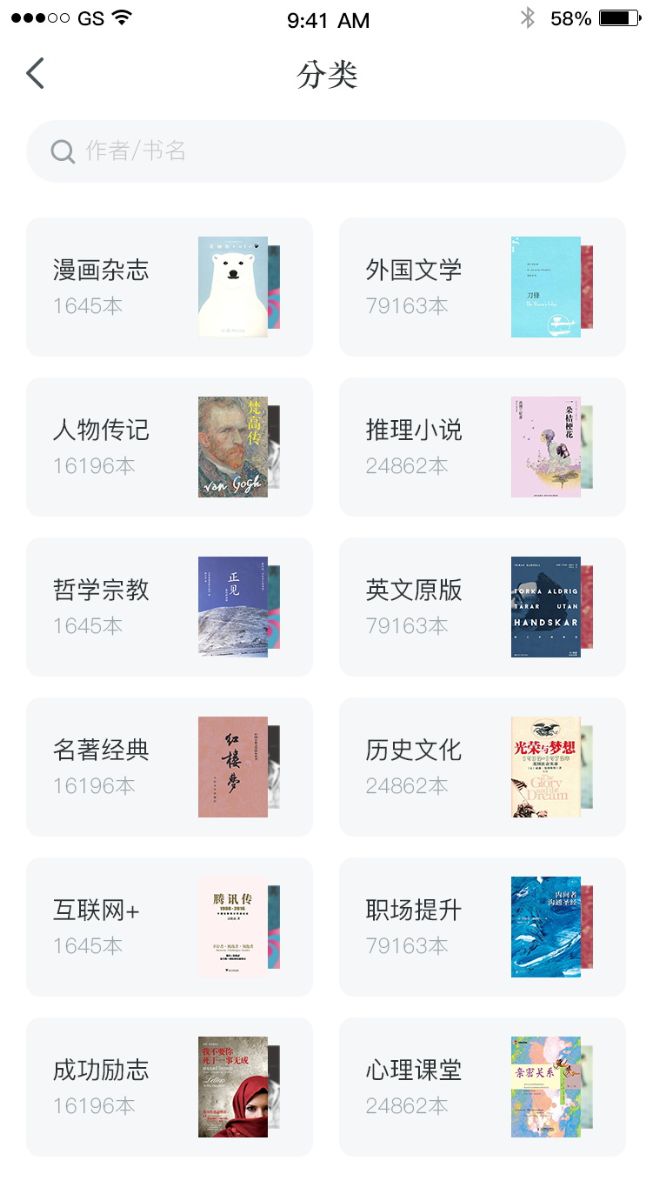This screenshot has height=1200, width=652.
Task: Go back from the 分类 page
Action: click(36, 74)
